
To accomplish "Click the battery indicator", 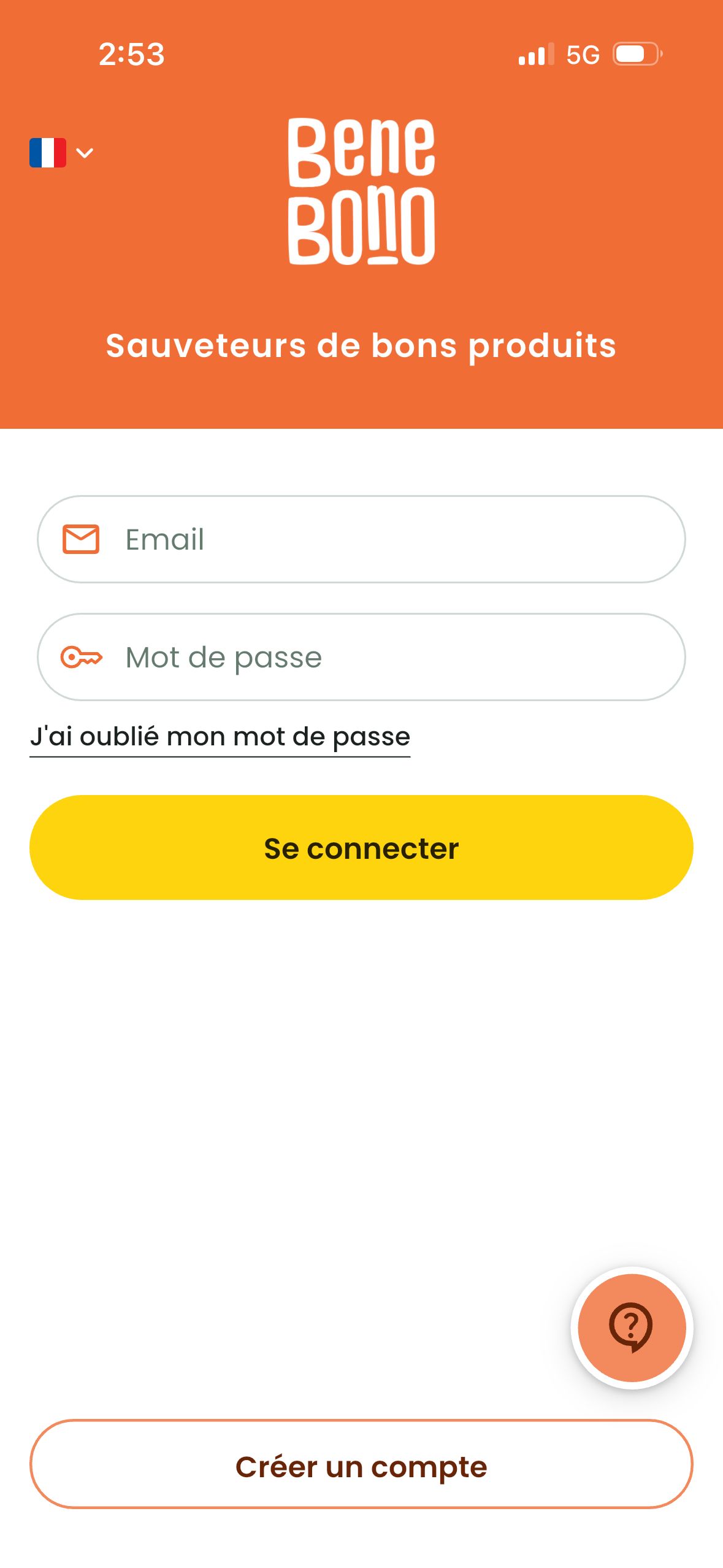I will [634, 55].
